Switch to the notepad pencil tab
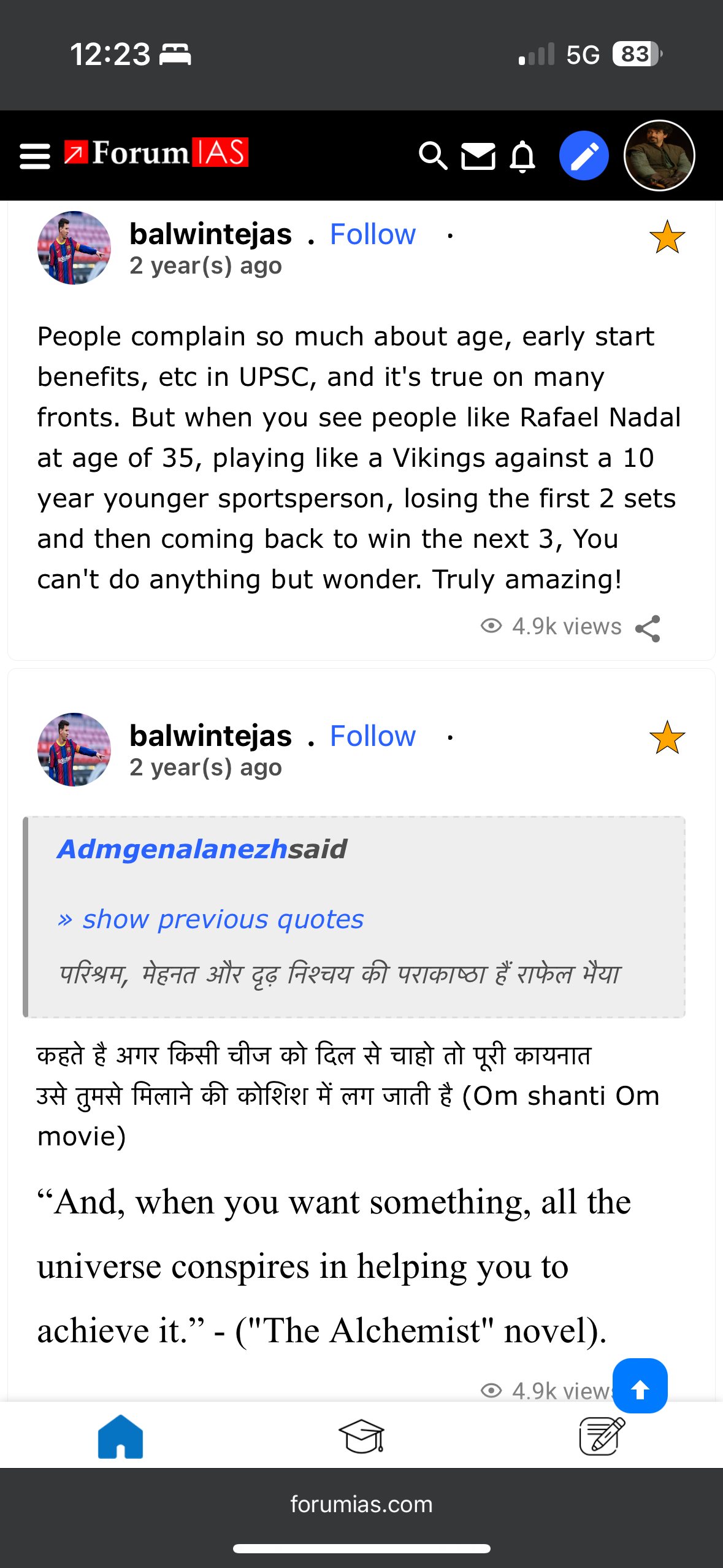This screenshot has height=1568, width=723. [x=602, y=1436]
